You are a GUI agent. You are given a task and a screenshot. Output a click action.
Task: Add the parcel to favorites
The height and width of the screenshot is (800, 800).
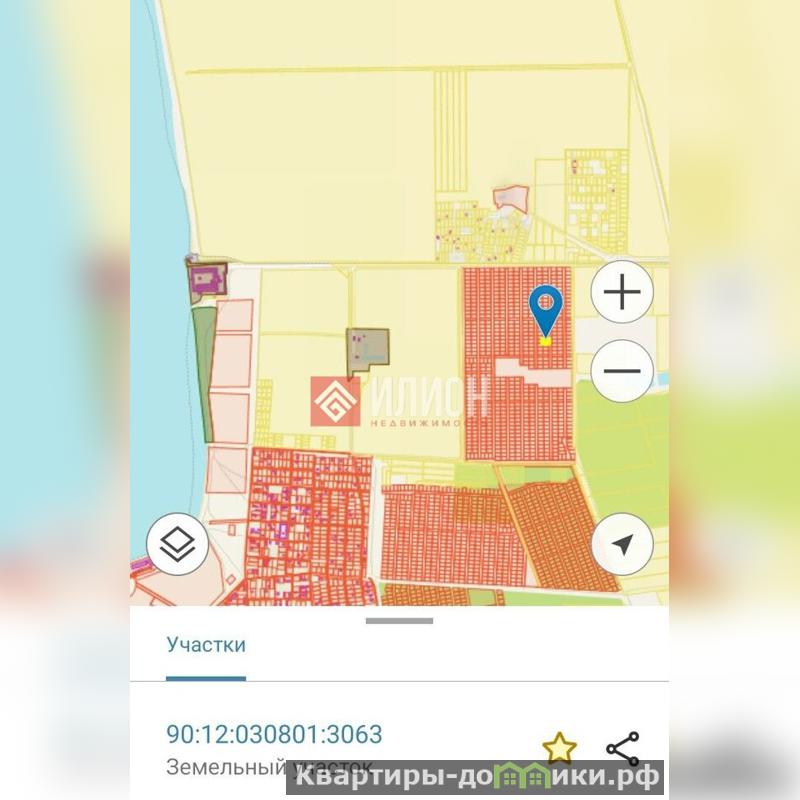pos(559,746)
